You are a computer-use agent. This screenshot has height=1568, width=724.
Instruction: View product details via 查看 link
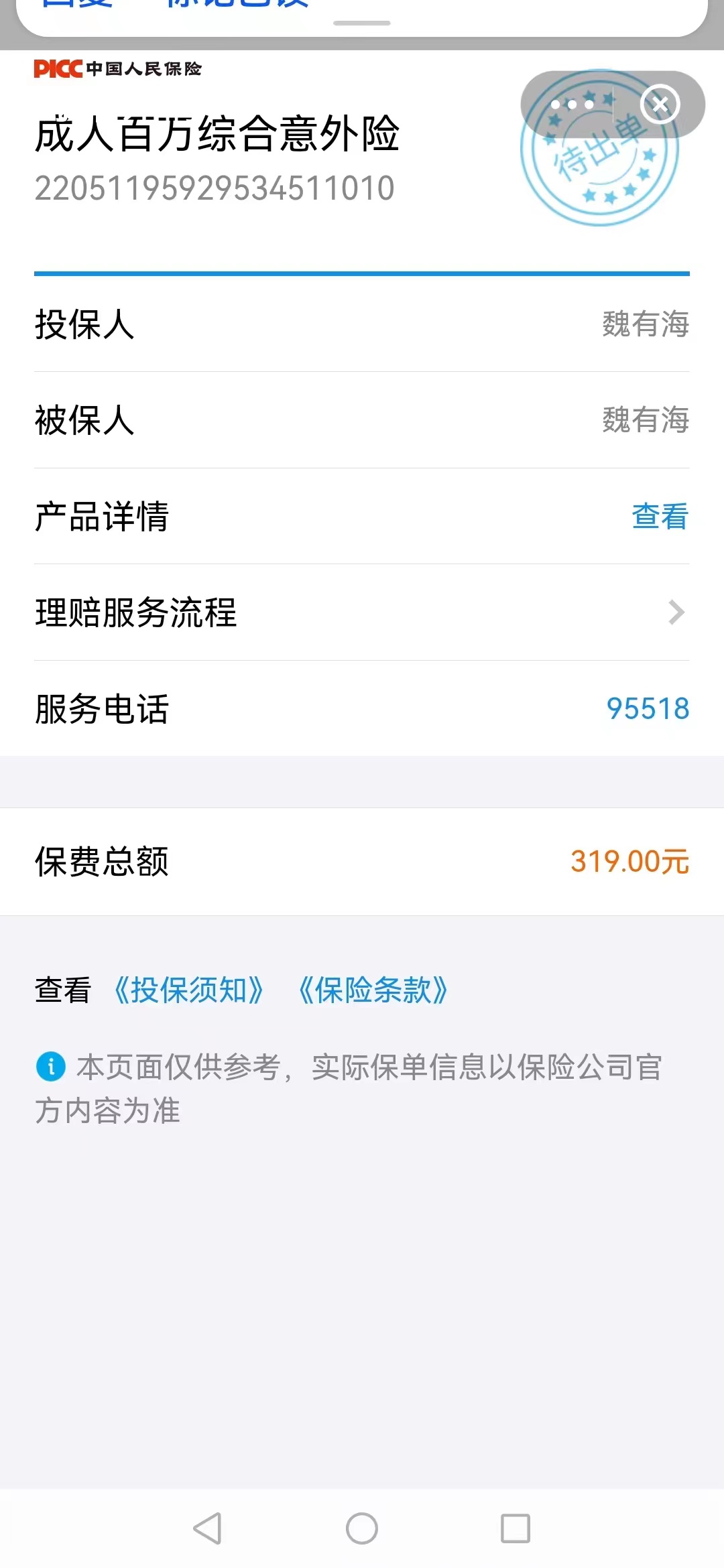660,516
